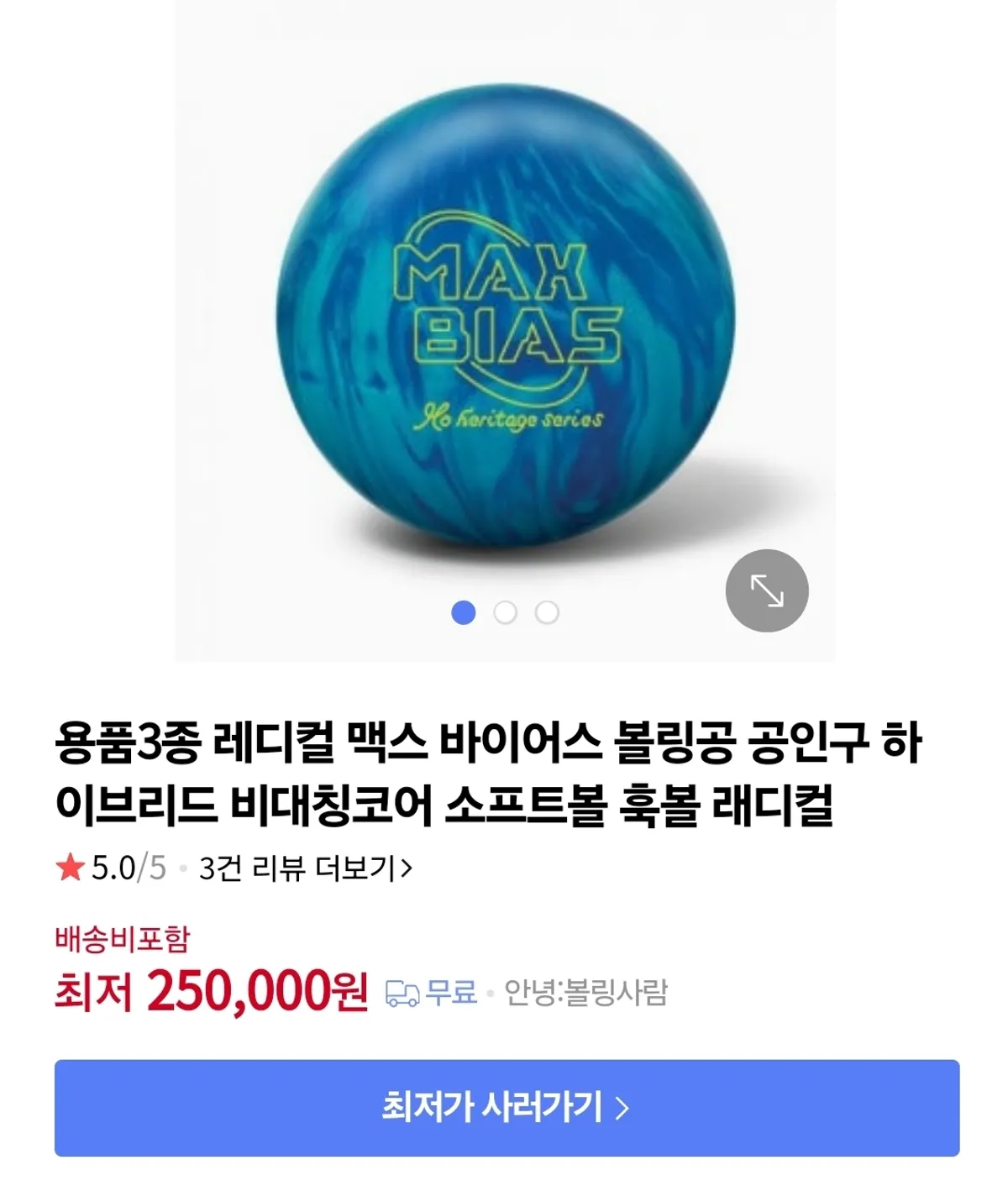Select the second carousel dot
Viewport: 1008px width, 1191px height.
click(504, 611)
